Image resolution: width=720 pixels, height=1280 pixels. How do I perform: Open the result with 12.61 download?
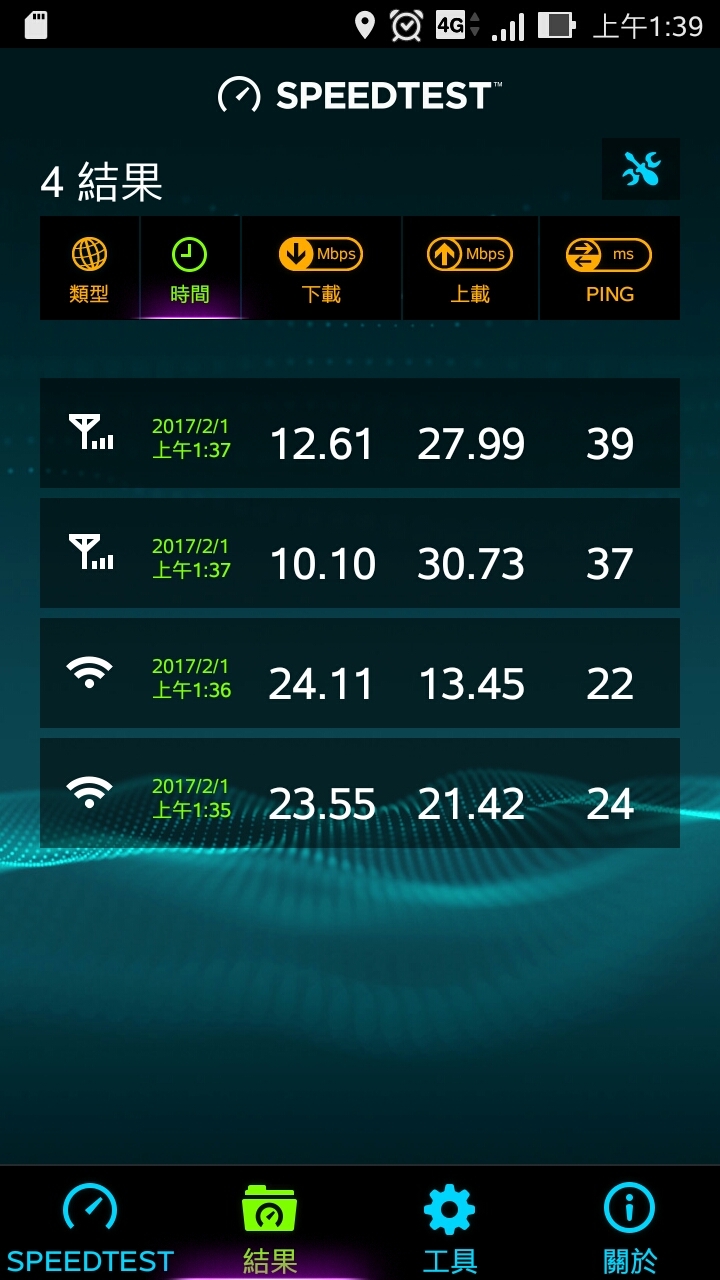360,433
